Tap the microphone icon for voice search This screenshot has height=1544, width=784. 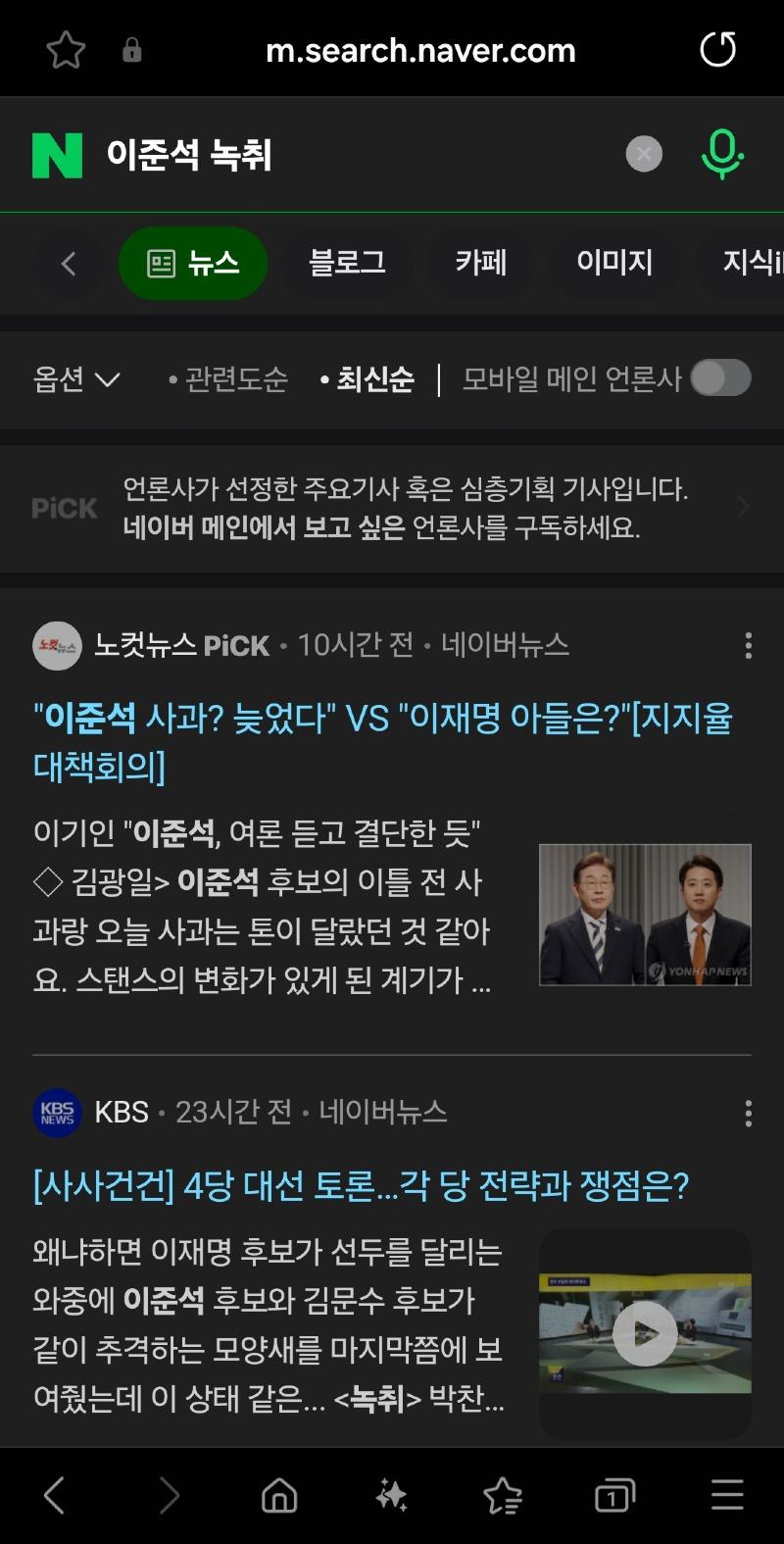(721, 154)
